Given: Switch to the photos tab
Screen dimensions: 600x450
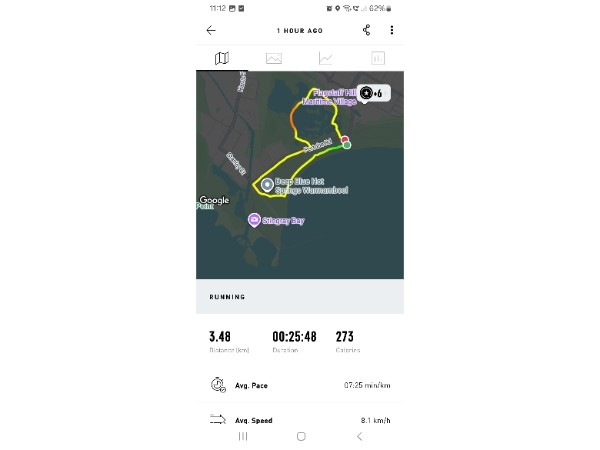Looking at the screenshot, I should tap(274, 58).
